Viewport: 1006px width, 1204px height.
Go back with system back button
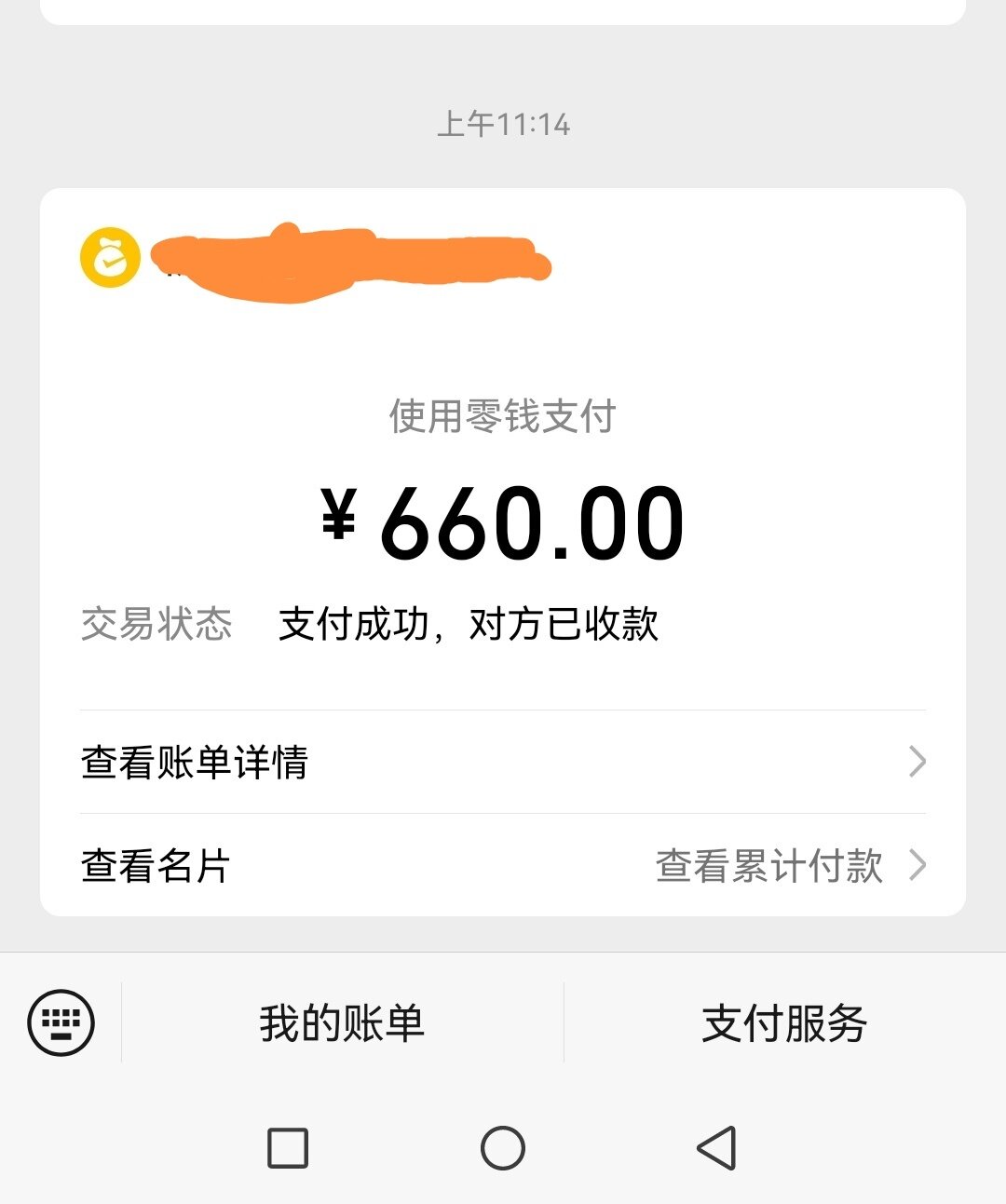[x=716, y=1147]
